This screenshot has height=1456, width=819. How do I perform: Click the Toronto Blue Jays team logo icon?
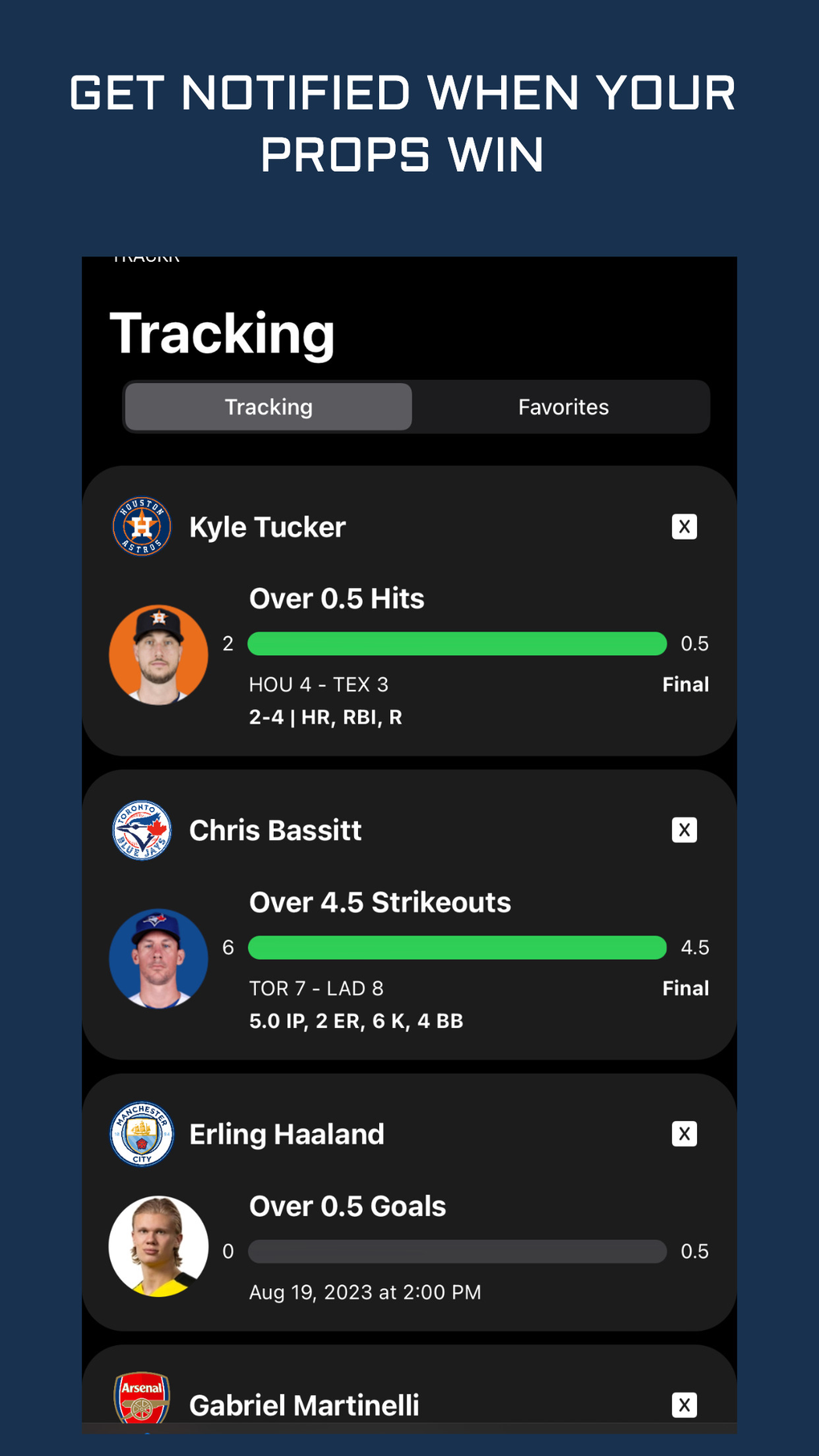141,830
